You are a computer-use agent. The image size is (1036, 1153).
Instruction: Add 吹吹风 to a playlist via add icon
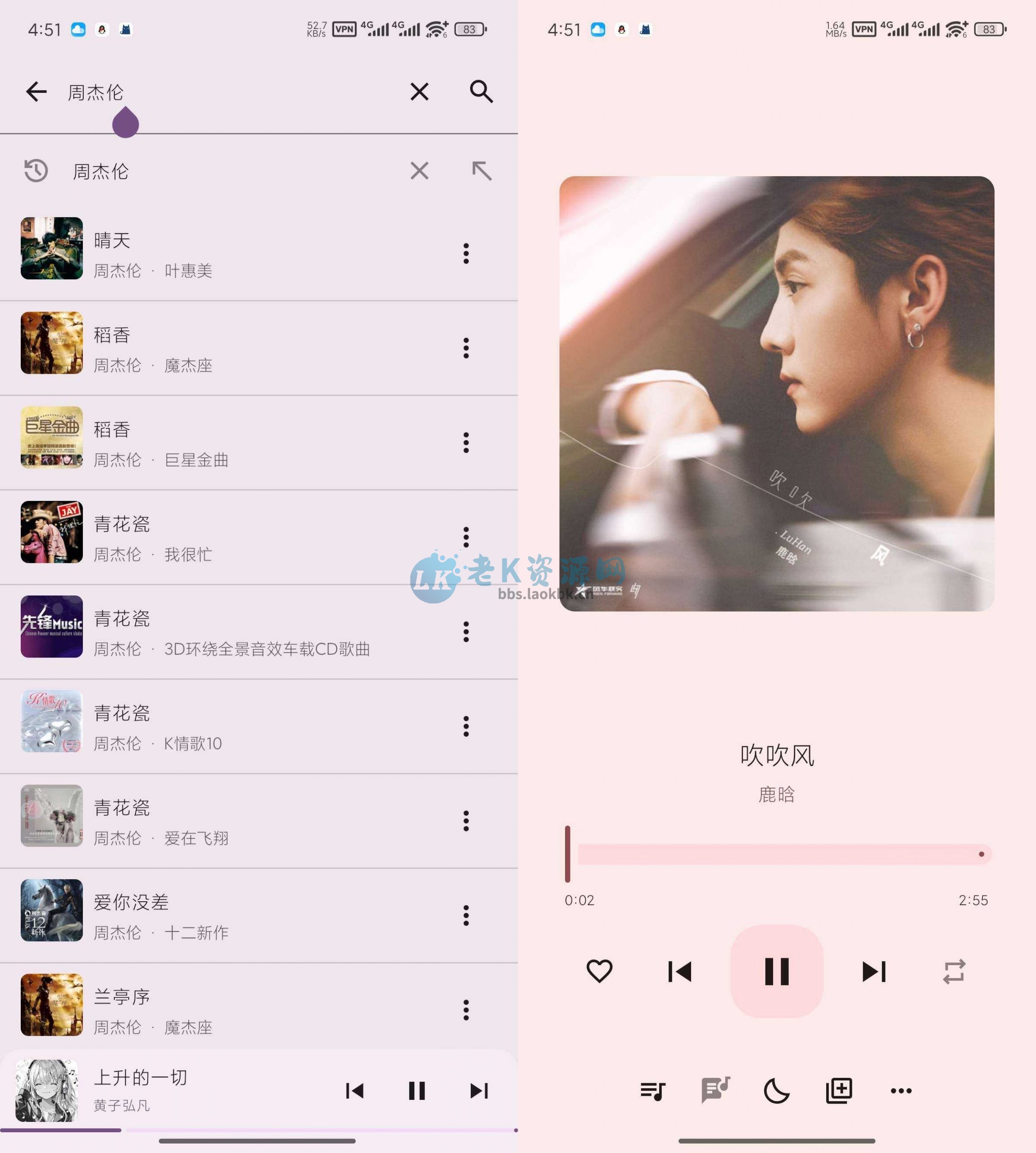[x=840, y=1091]
